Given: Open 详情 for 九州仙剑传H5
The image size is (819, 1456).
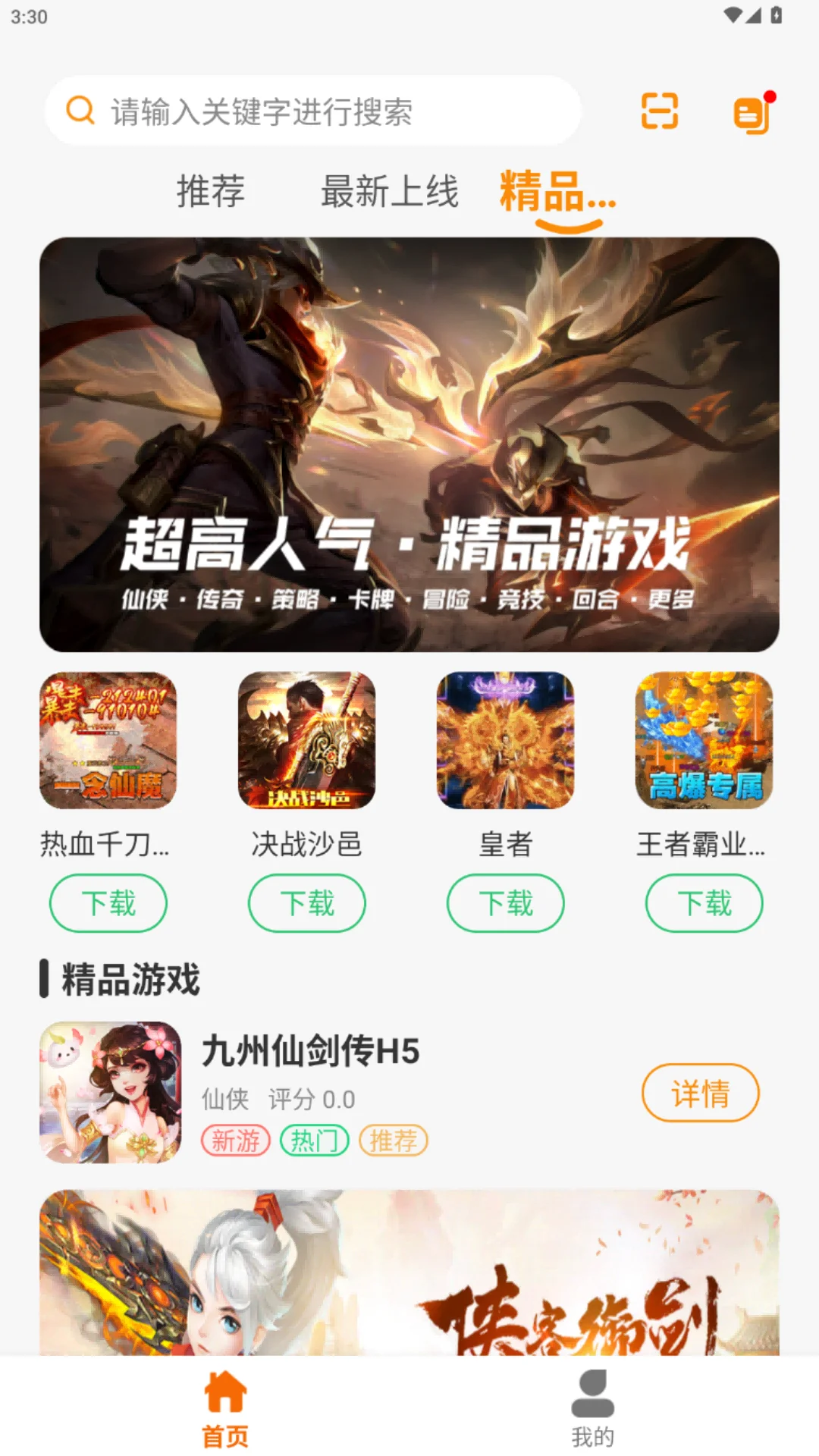Looking at the screenshot, I should (x=700, y=1093).
